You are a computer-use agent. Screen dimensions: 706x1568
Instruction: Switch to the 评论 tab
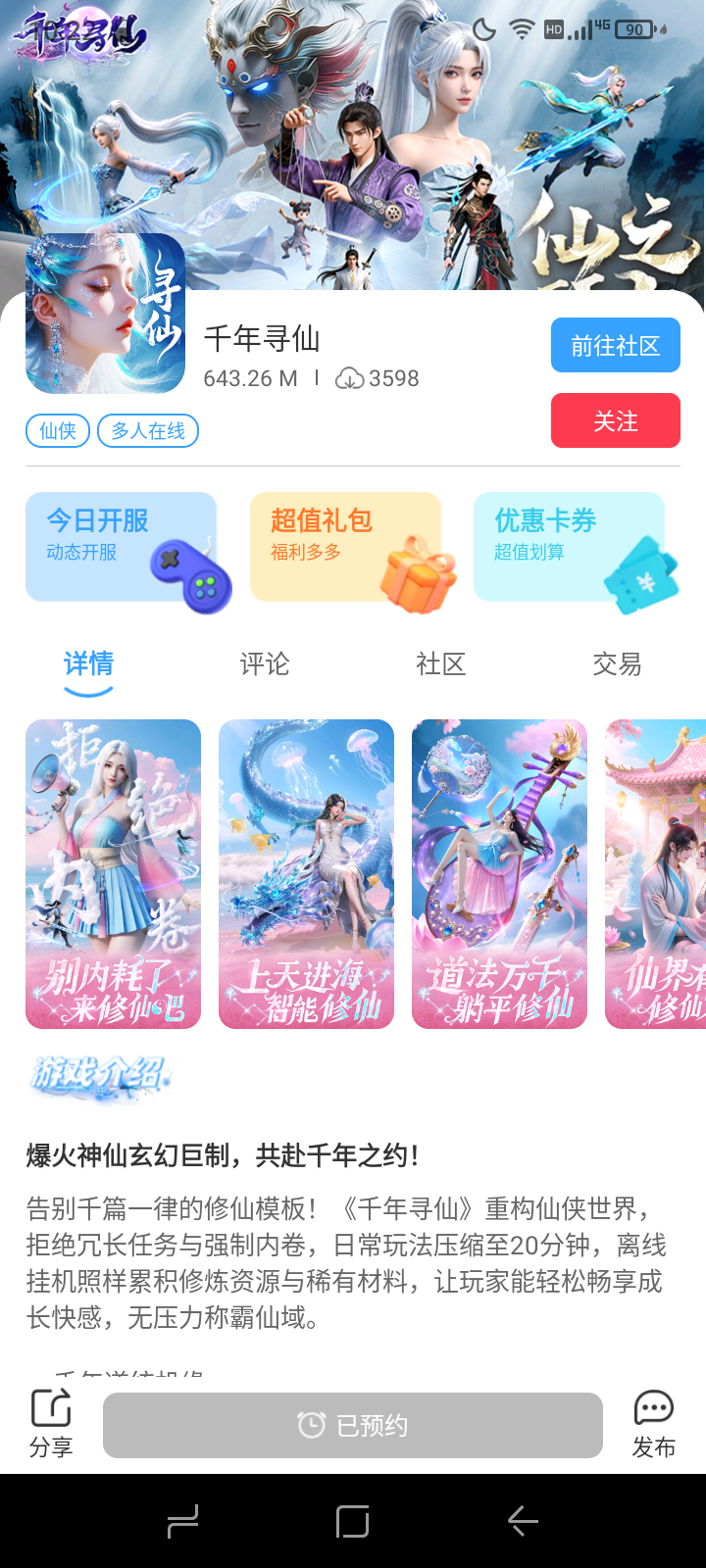coord(265,664)
